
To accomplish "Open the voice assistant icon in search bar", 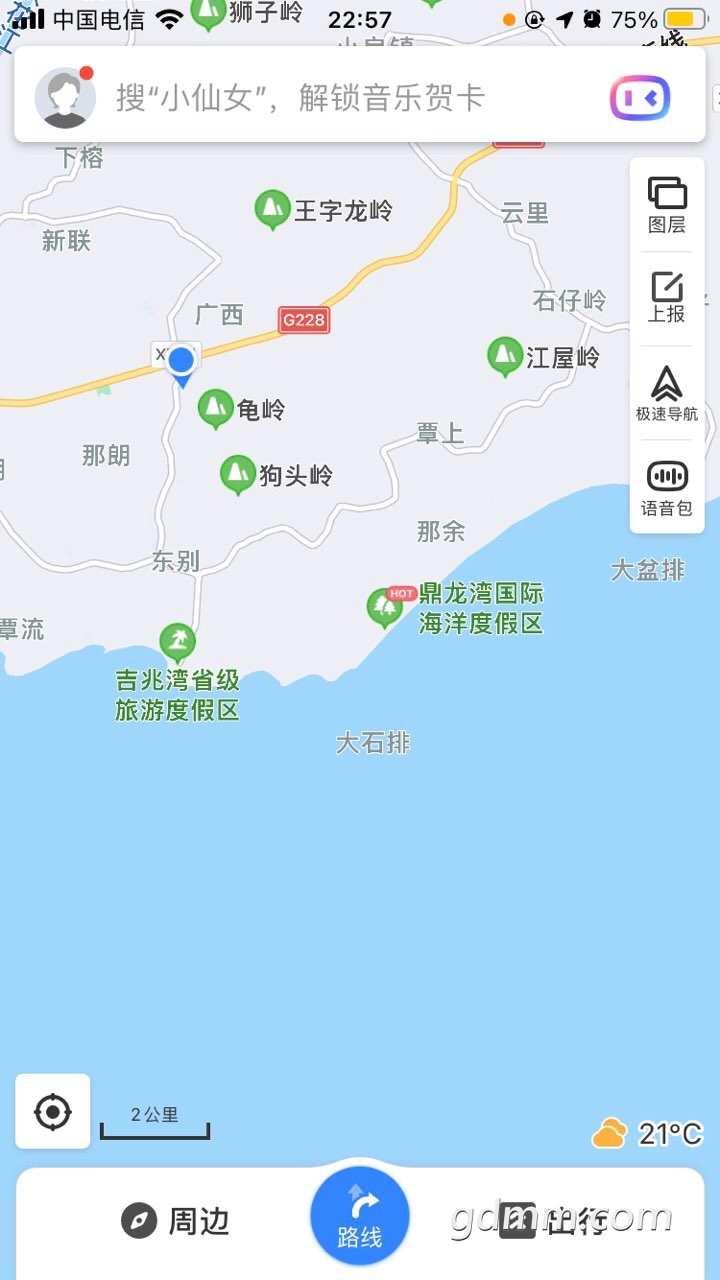I will pyautogui.click(x=639, y=98).
